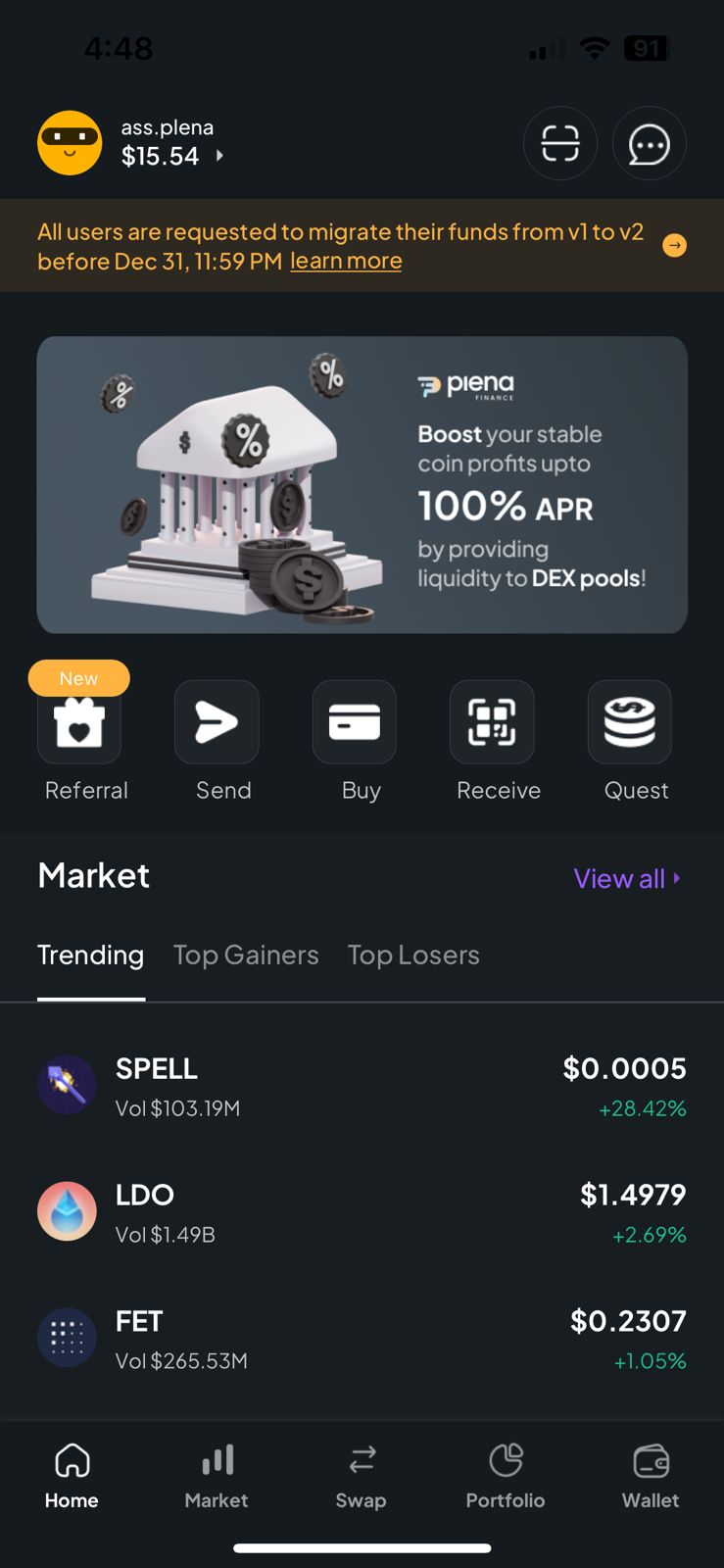
Task: Tap the Send shortcut
Action: coord(217,723)
